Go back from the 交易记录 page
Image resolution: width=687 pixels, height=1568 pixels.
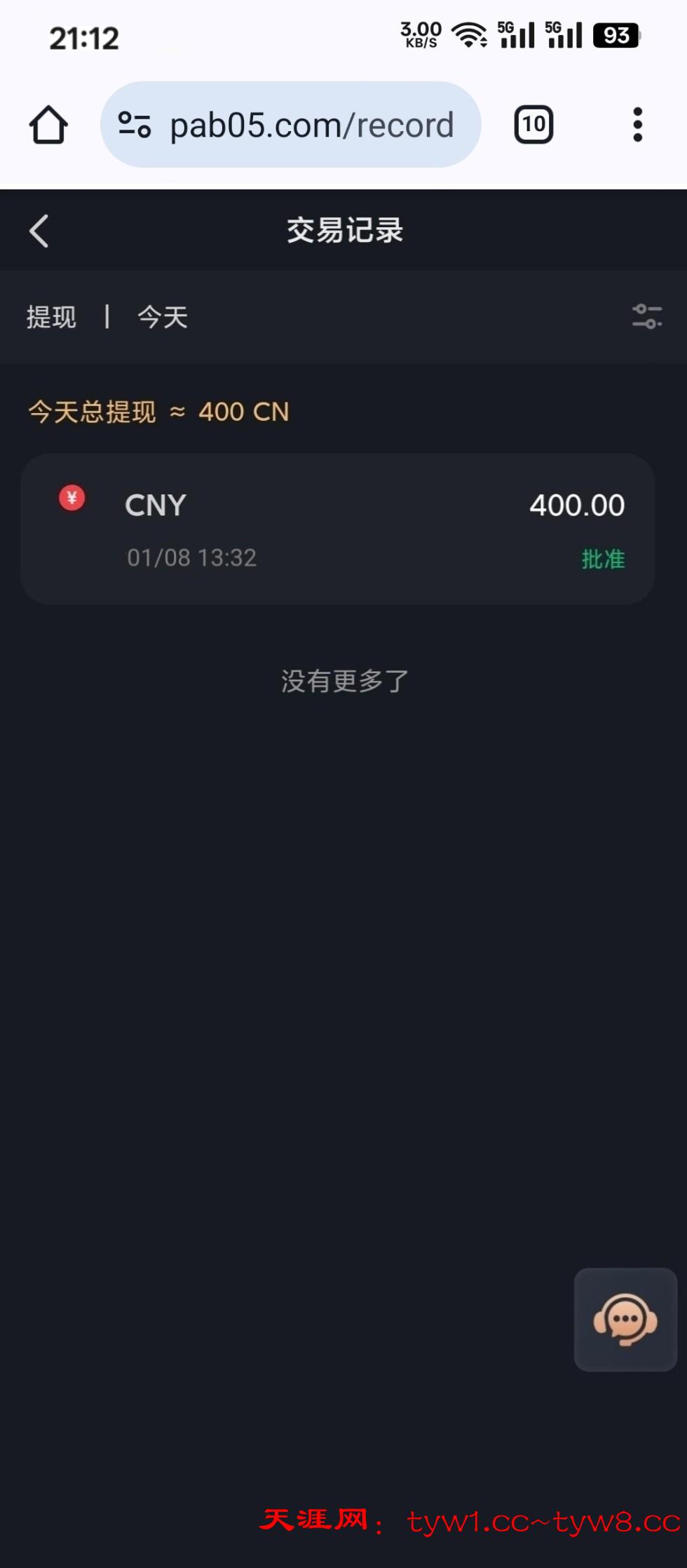point(39,231)
